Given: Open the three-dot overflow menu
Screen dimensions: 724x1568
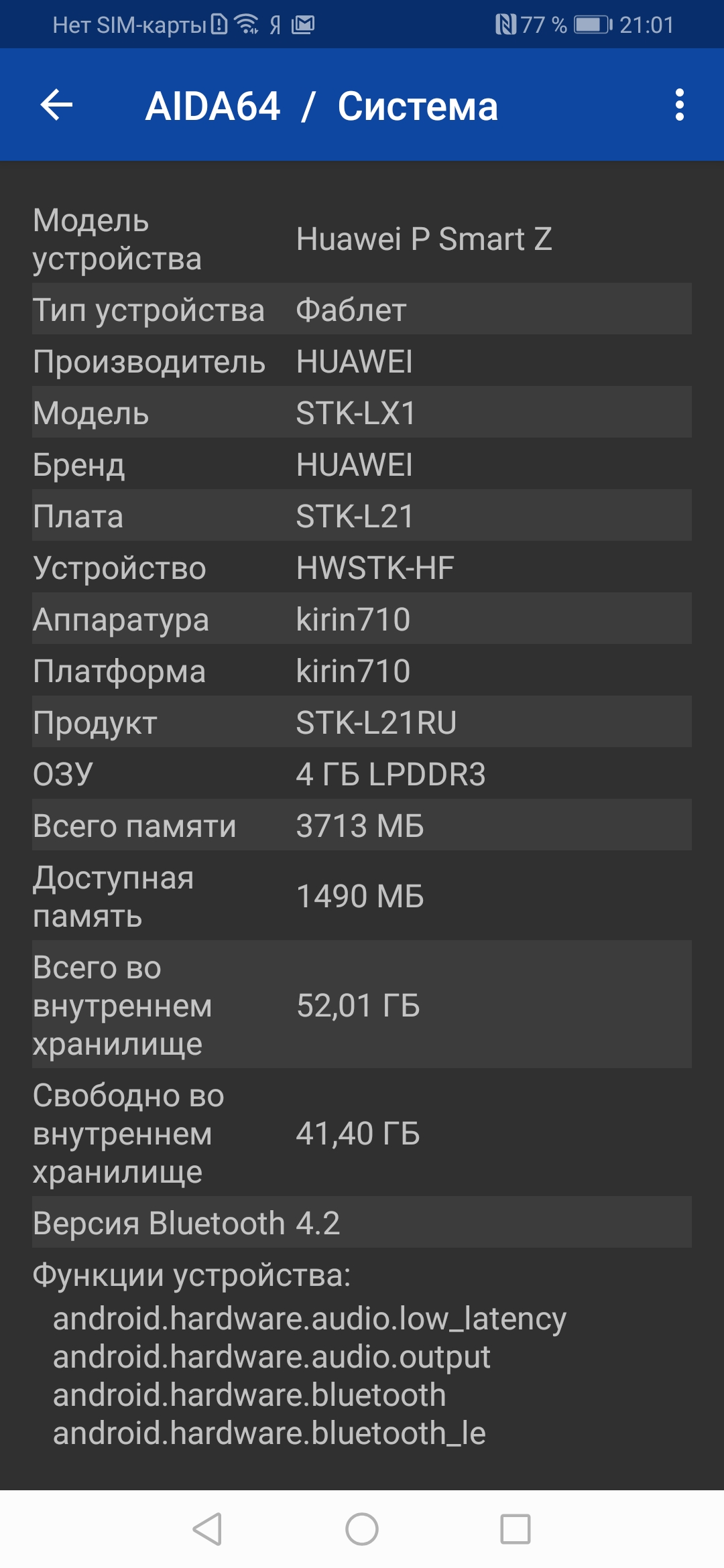Looking at the screenshot, I should (679, 105).
